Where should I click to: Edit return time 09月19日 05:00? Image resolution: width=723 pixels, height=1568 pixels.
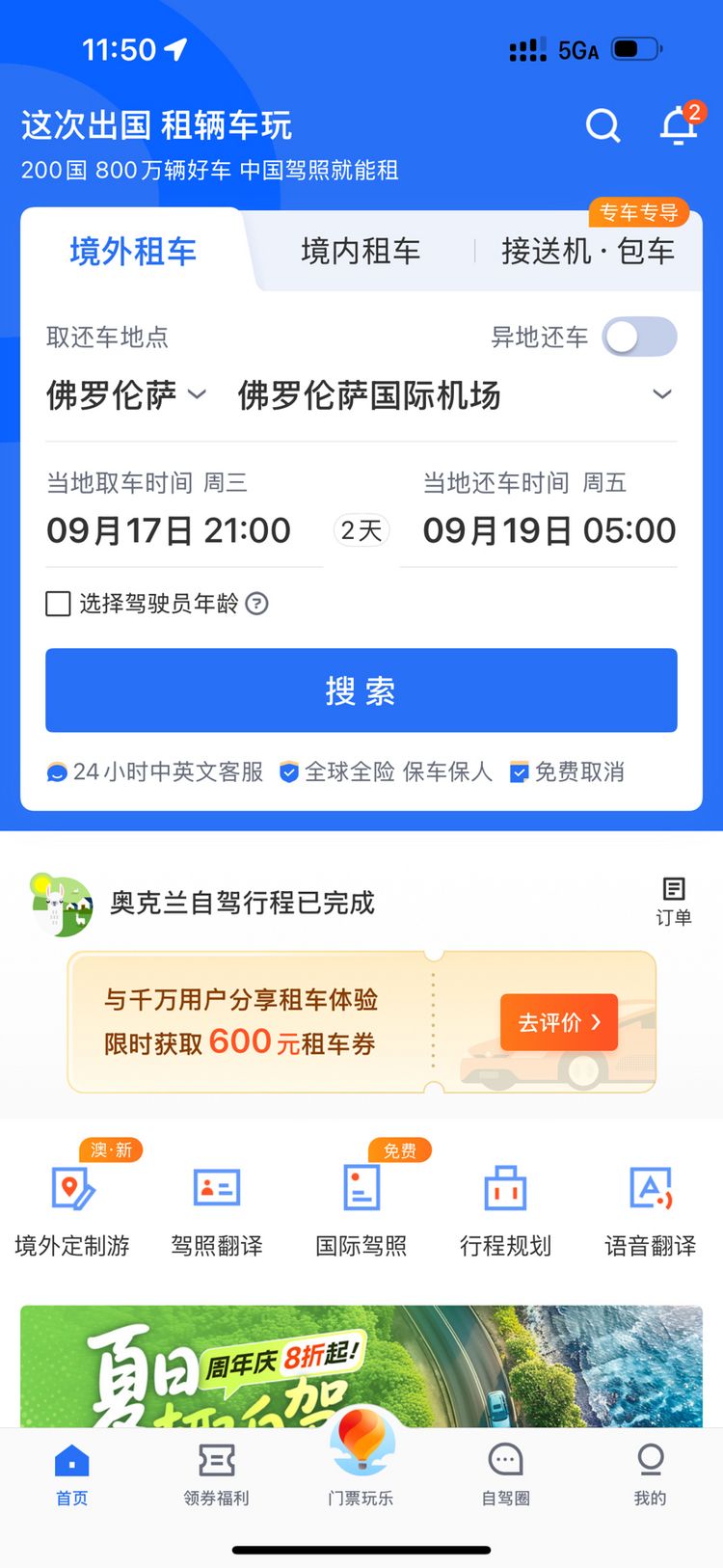[549, 530]
